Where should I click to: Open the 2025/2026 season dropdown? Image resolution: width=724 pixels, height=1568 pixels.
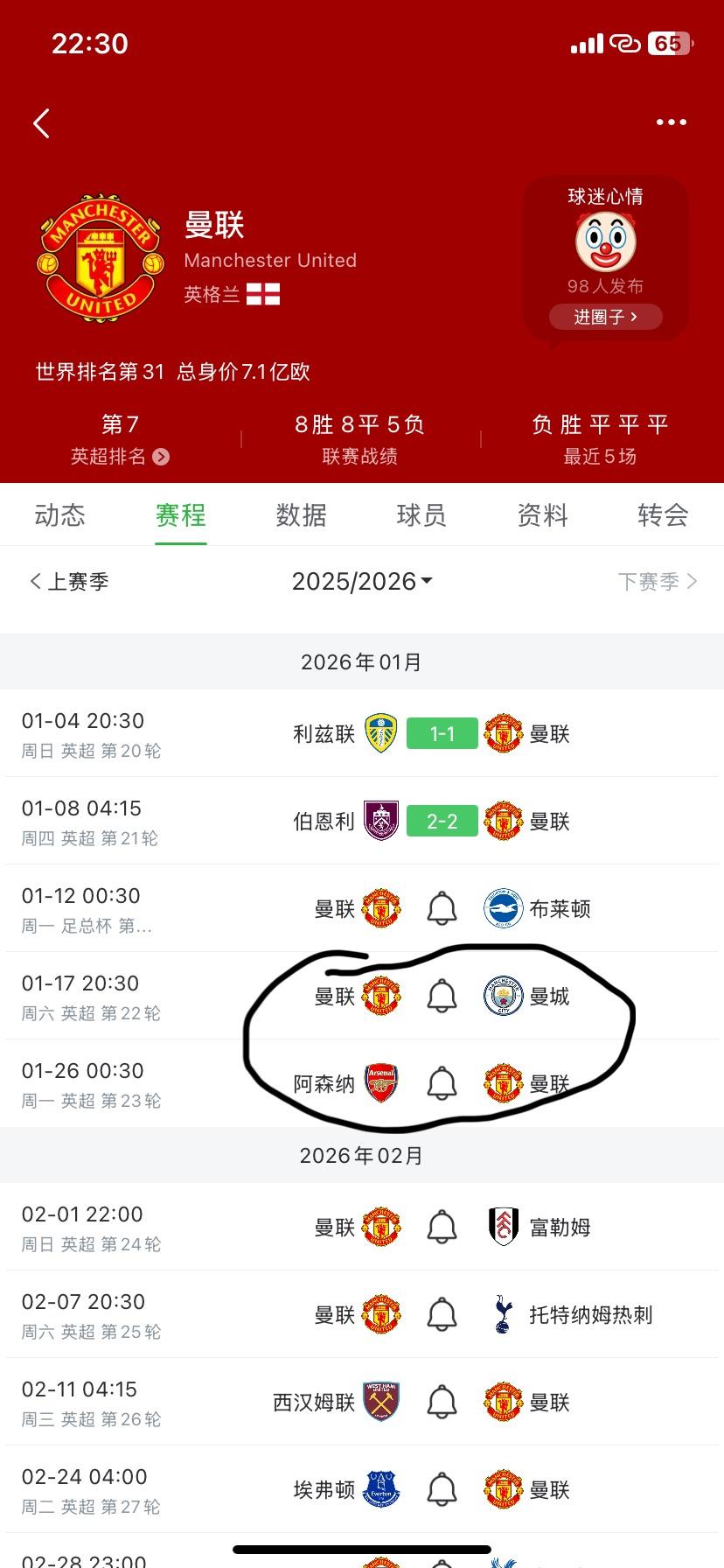(361, 580)
